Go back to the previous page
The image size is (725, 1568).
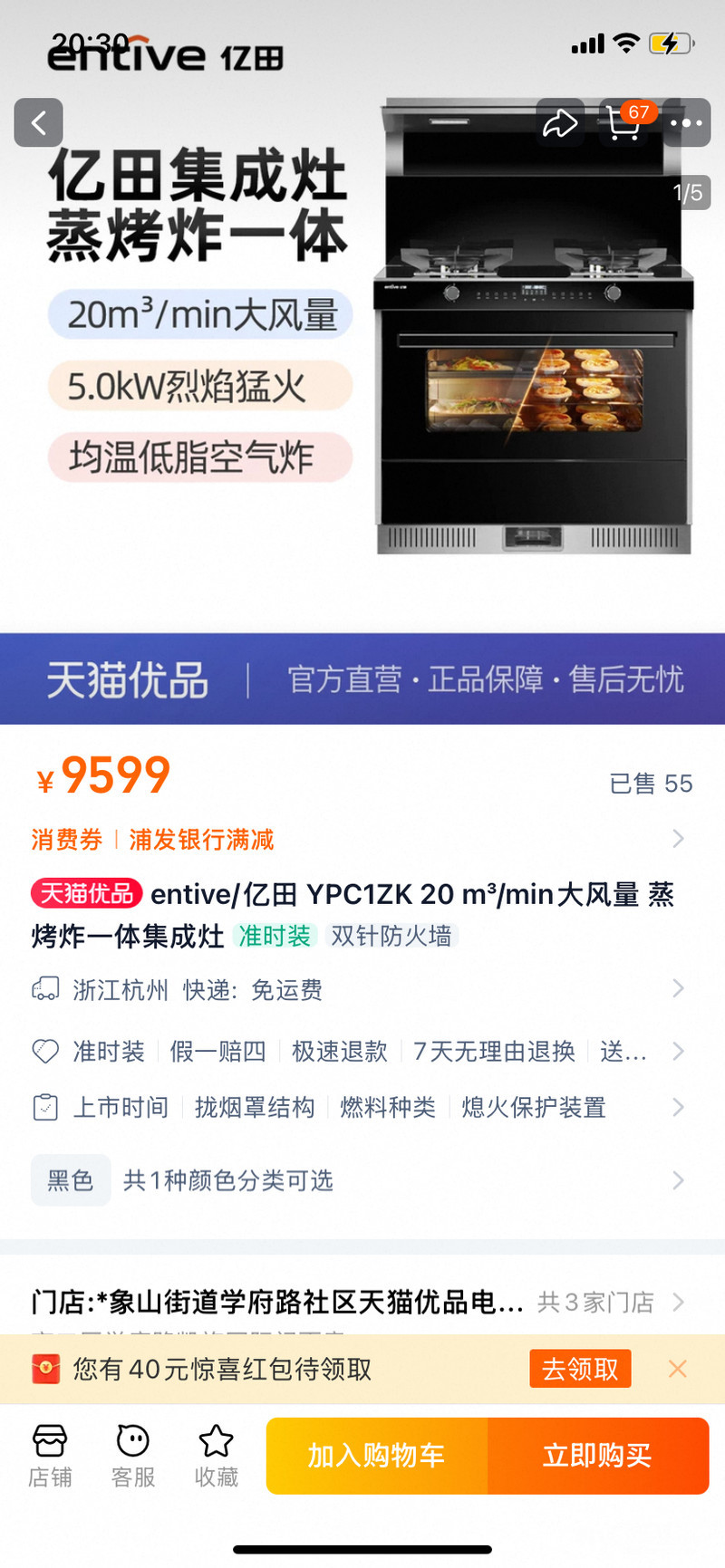(x=38, y=122)
